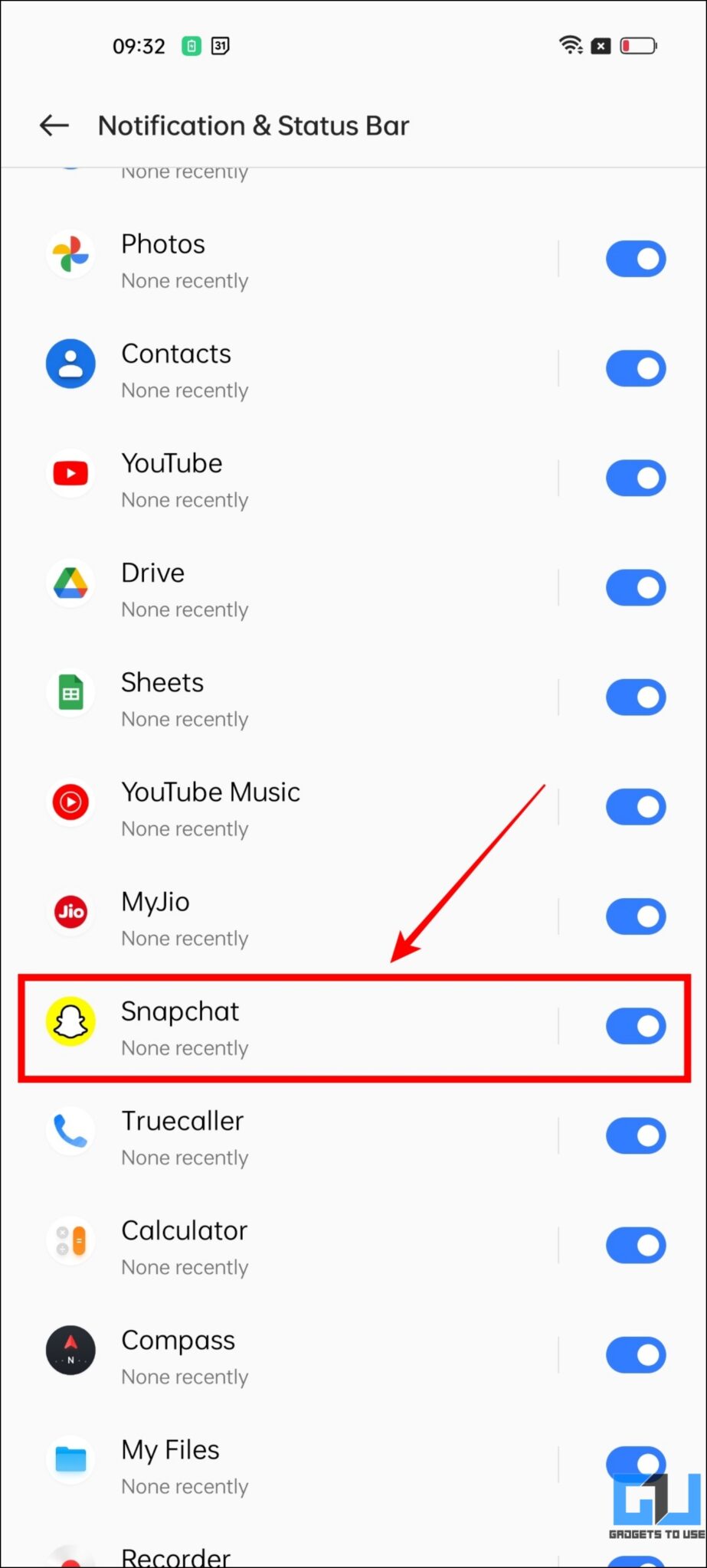
Task: Tap the Contacts app icon
Action: pos(70,366)
